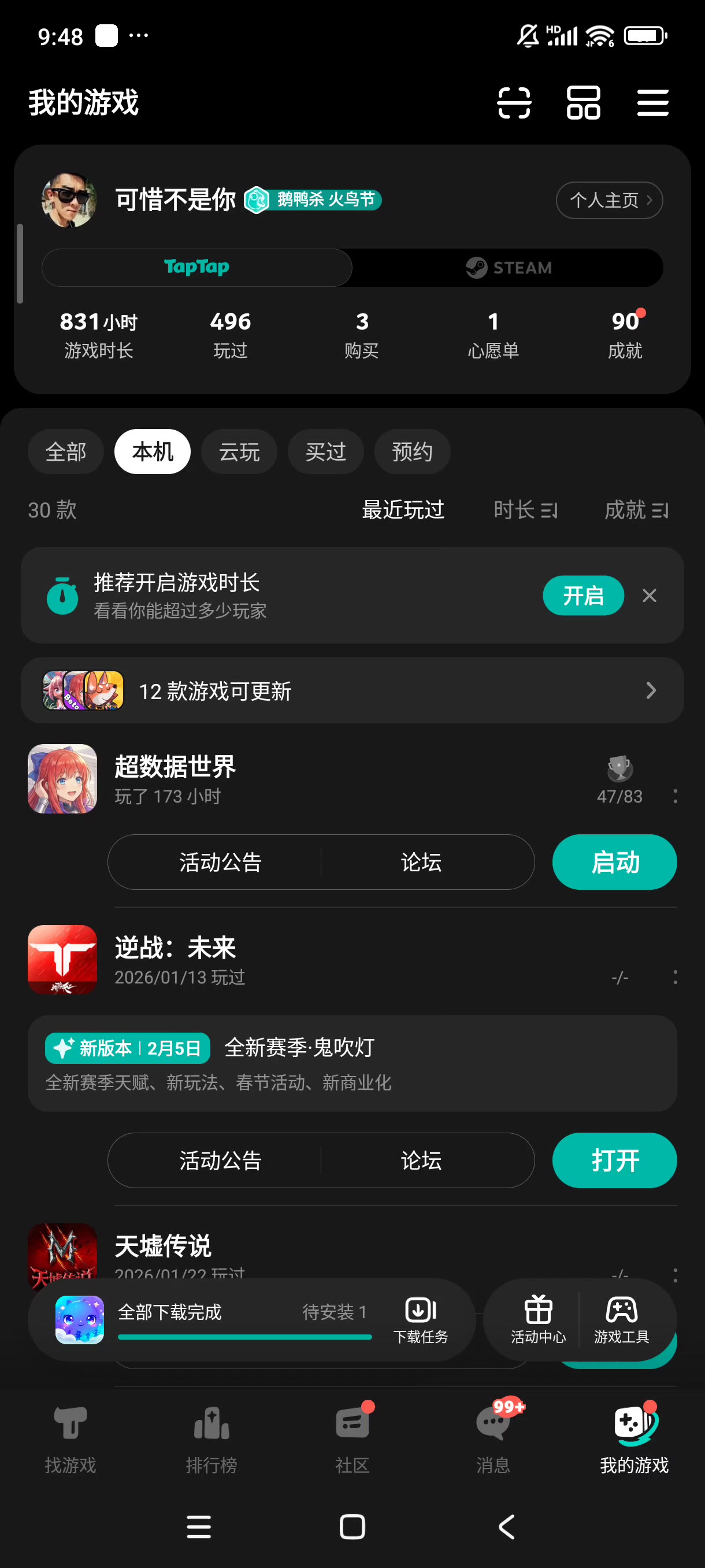Select the 全部 filter chip
This screenshot has height=1568, width=705.
(66, 452)
